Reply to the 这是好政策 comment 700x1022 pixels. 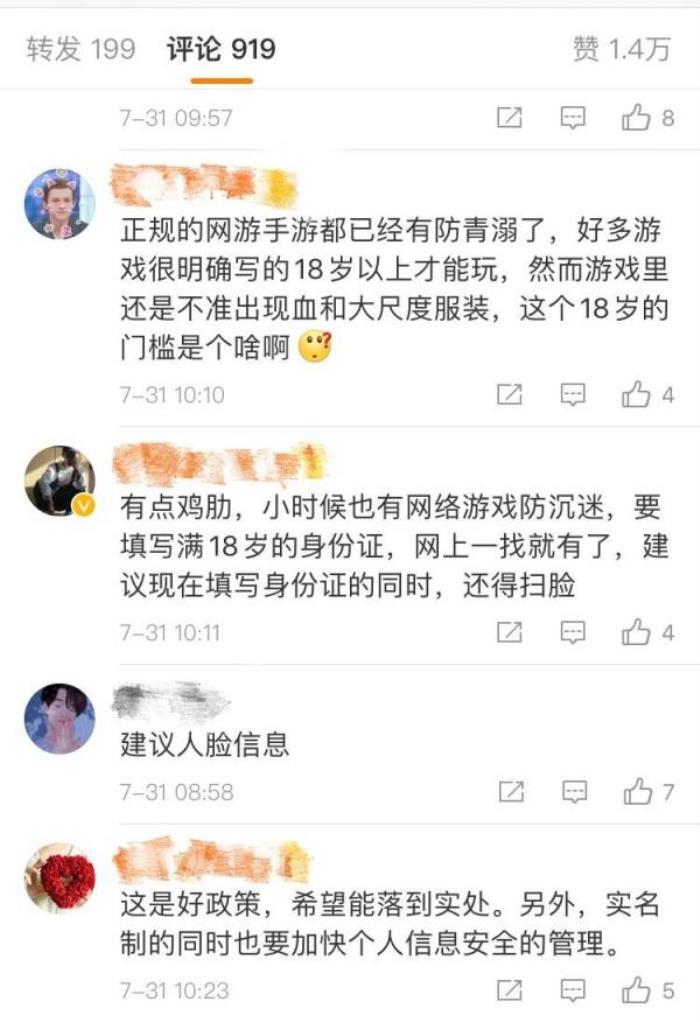(x=573, y=990)
